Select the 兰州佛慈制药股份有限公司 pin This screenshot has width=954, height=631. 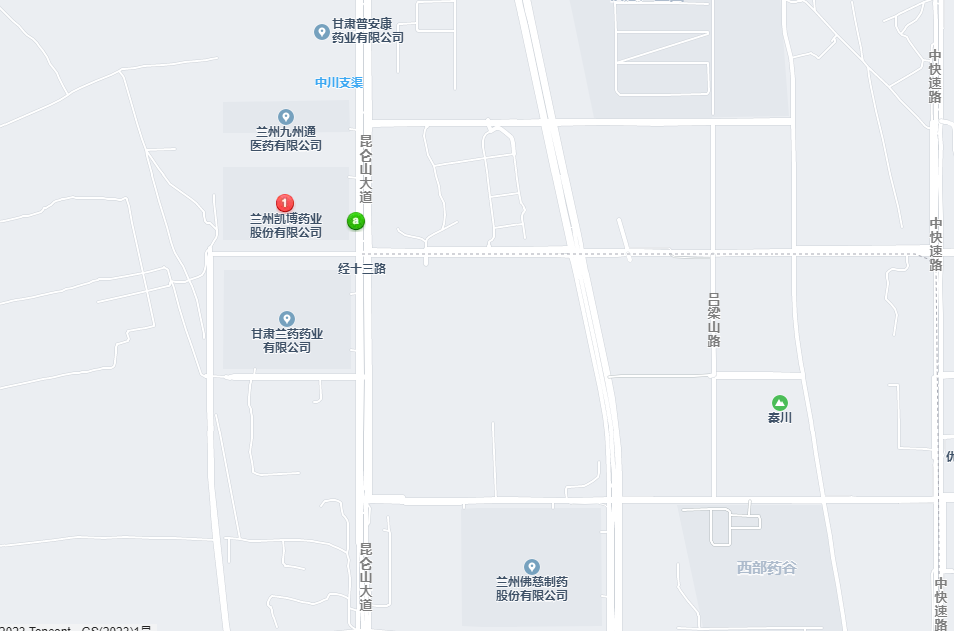point(532,567)
